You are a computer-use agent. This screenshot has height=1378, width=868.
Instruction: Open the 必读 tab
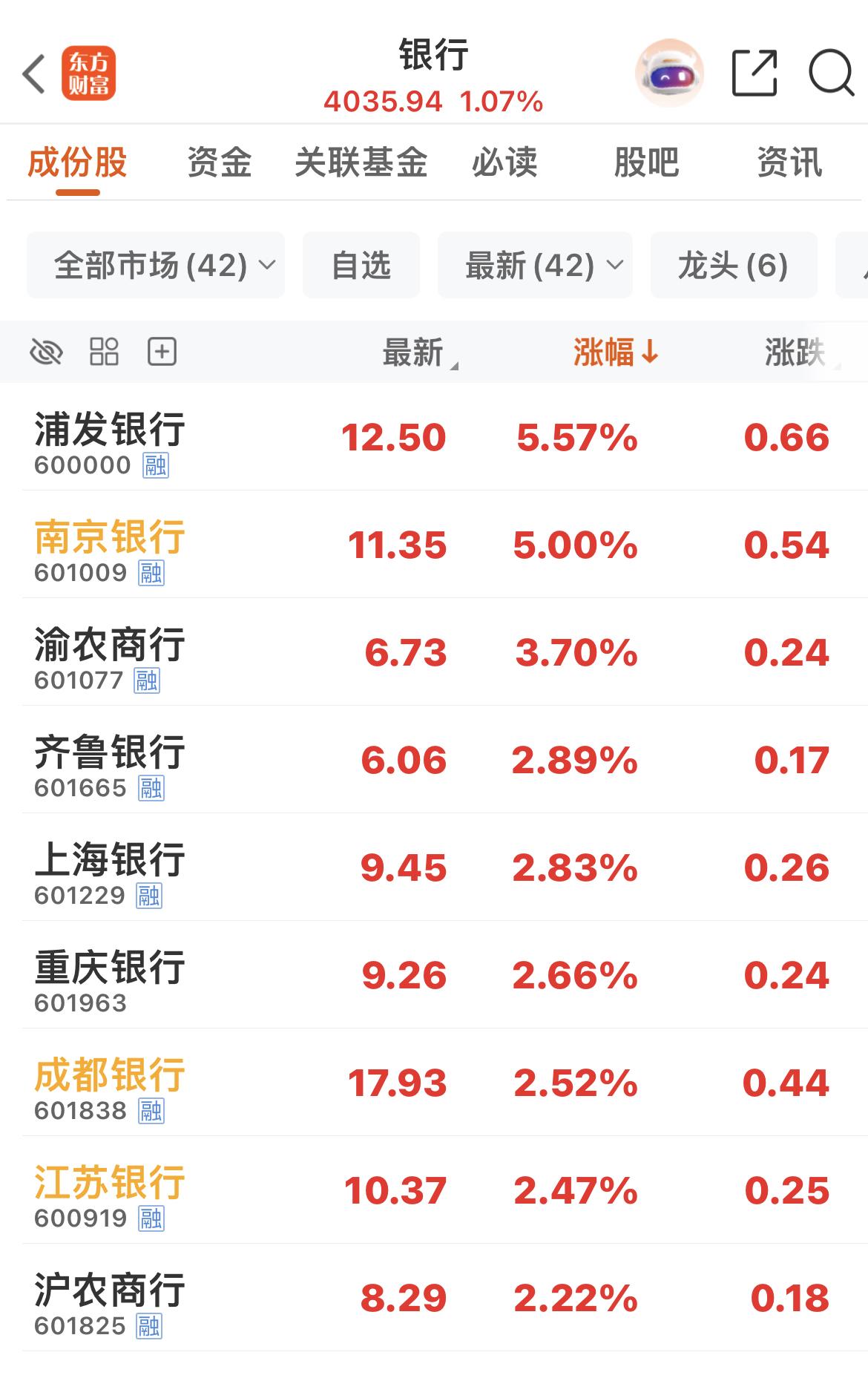[504, 163]
